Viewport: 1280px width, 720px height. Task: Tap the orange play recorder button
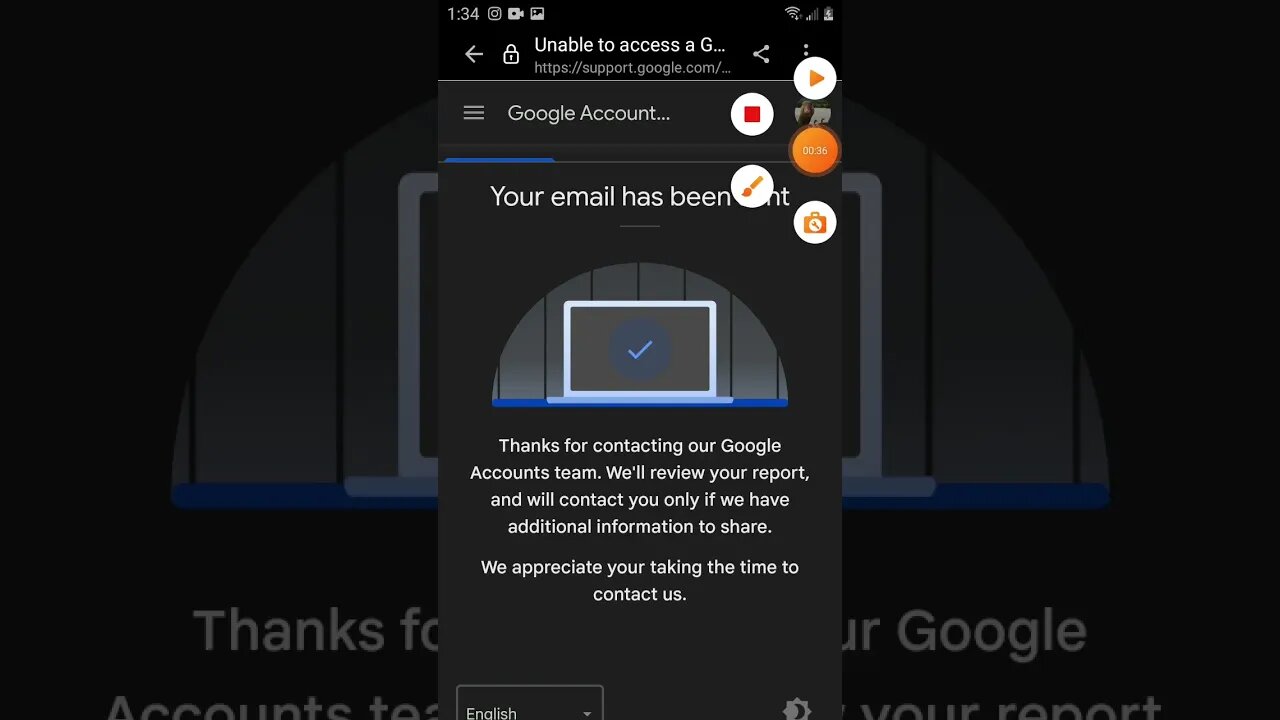(815, 78)
